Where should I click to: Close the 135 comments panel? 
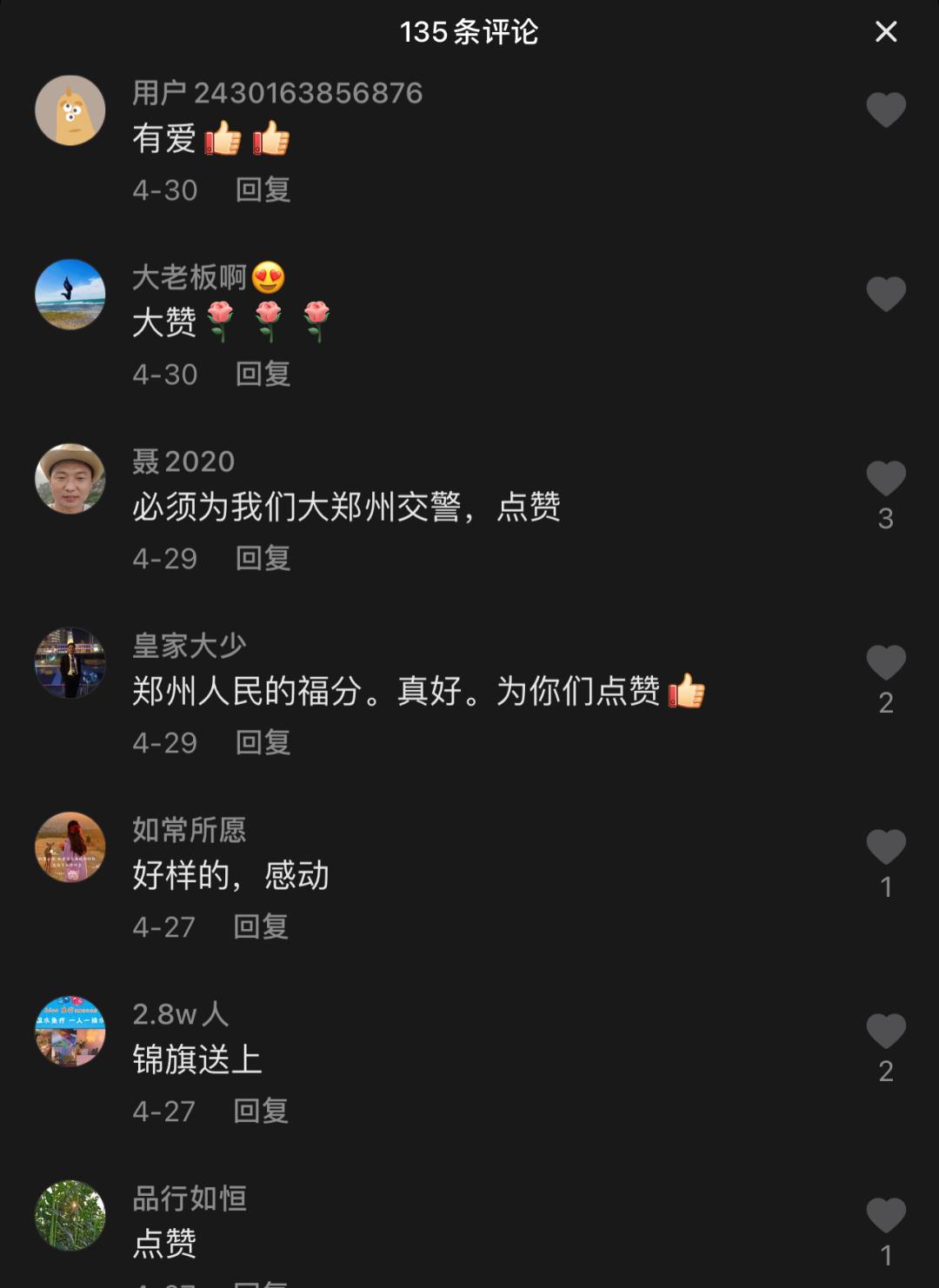click(886, 32)
